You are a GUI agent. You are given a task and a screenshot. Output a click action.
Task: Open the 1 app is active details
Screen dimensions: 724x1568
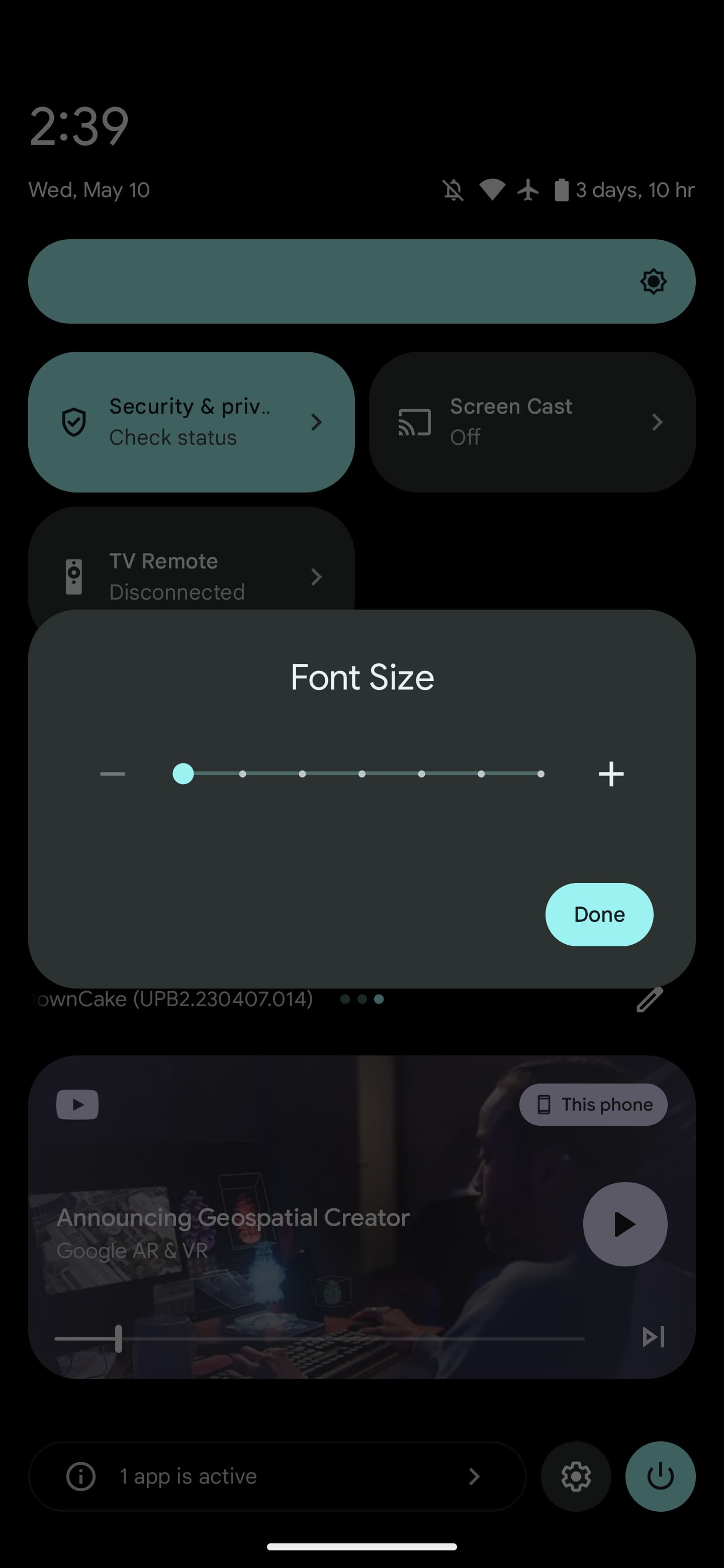tap(277, 1476)
